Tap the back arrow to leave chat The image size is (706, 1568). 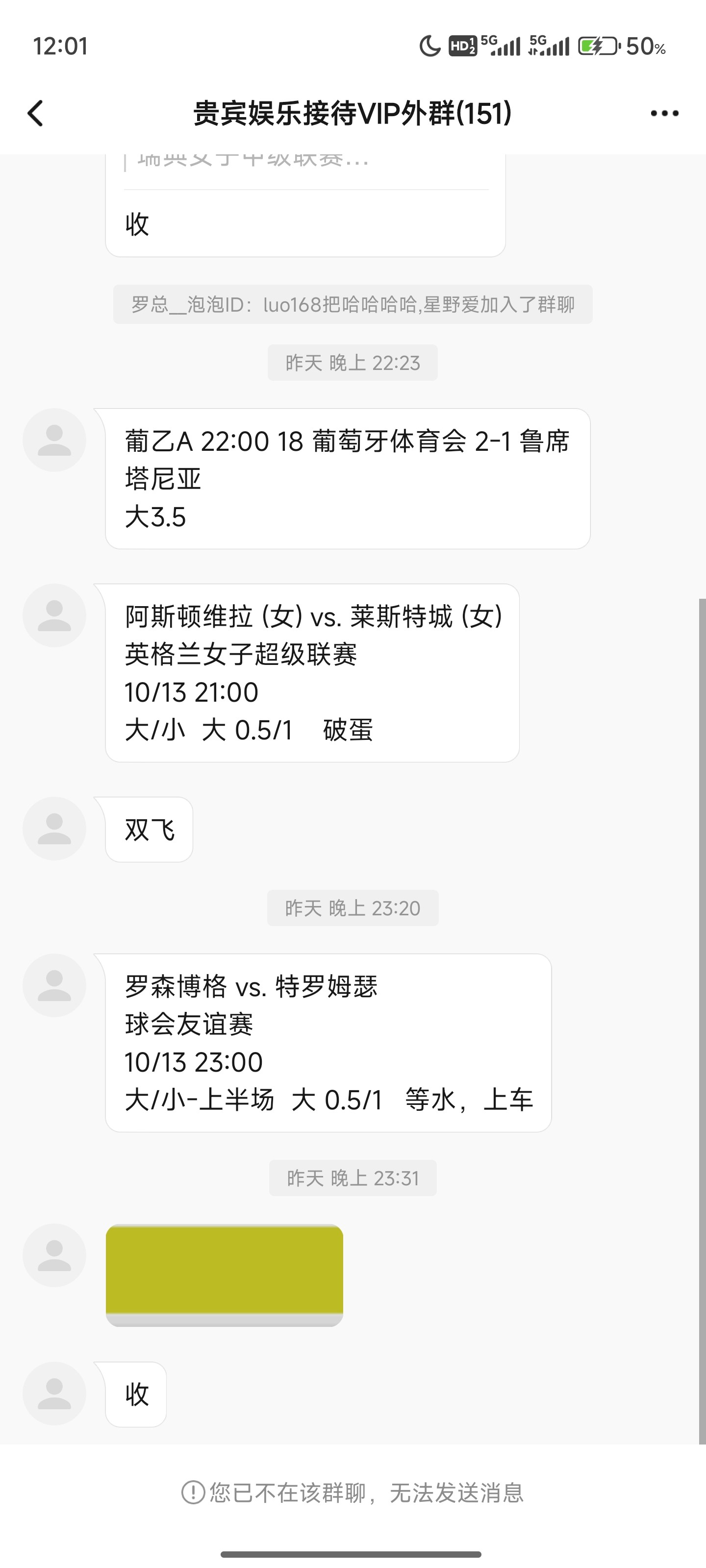click(x=36, y=113)
